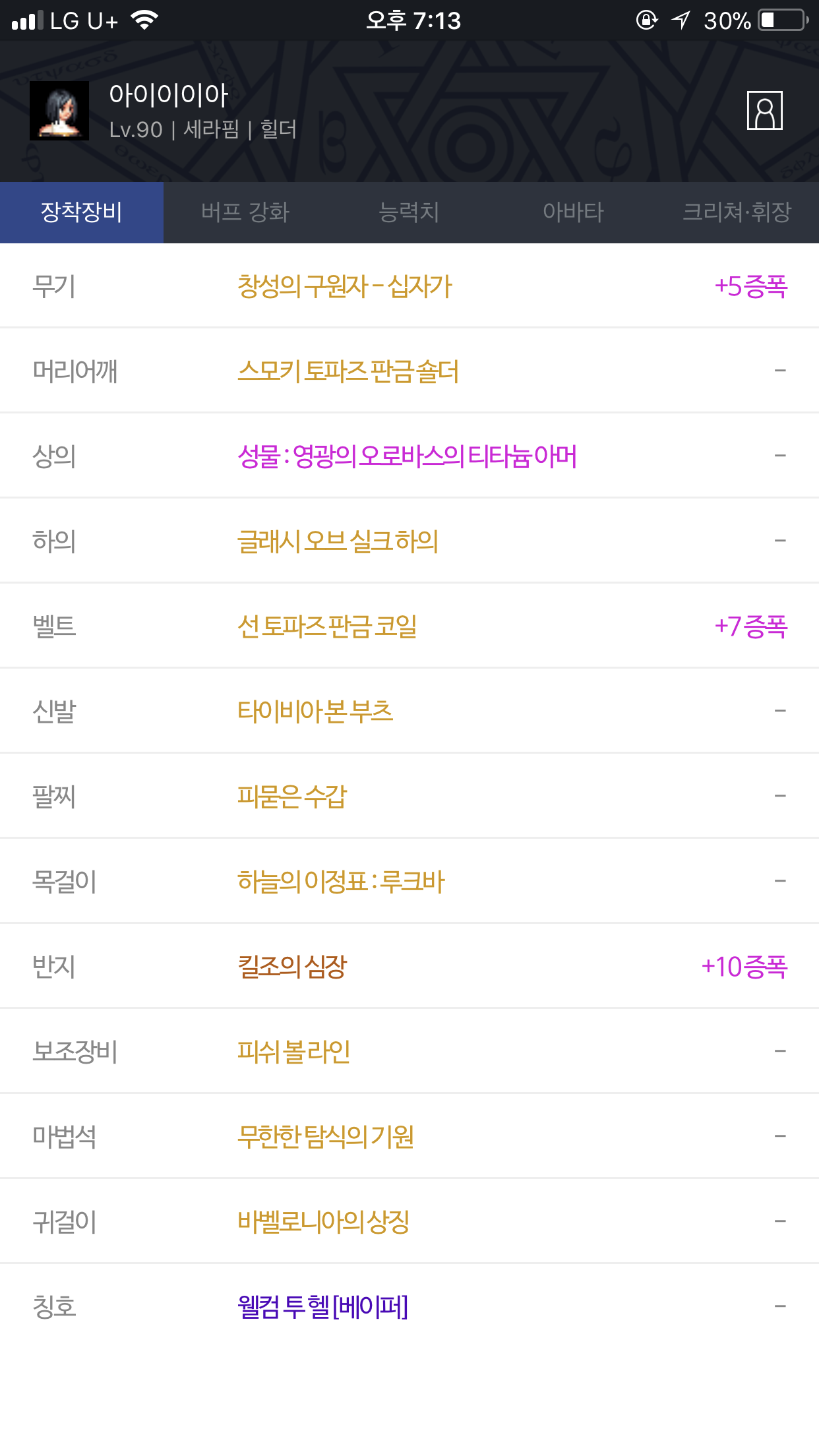Switch to the 버프 강화 tab
Image resolution: width=819 pixels, height=1456 pixels.
pos(245,212)
